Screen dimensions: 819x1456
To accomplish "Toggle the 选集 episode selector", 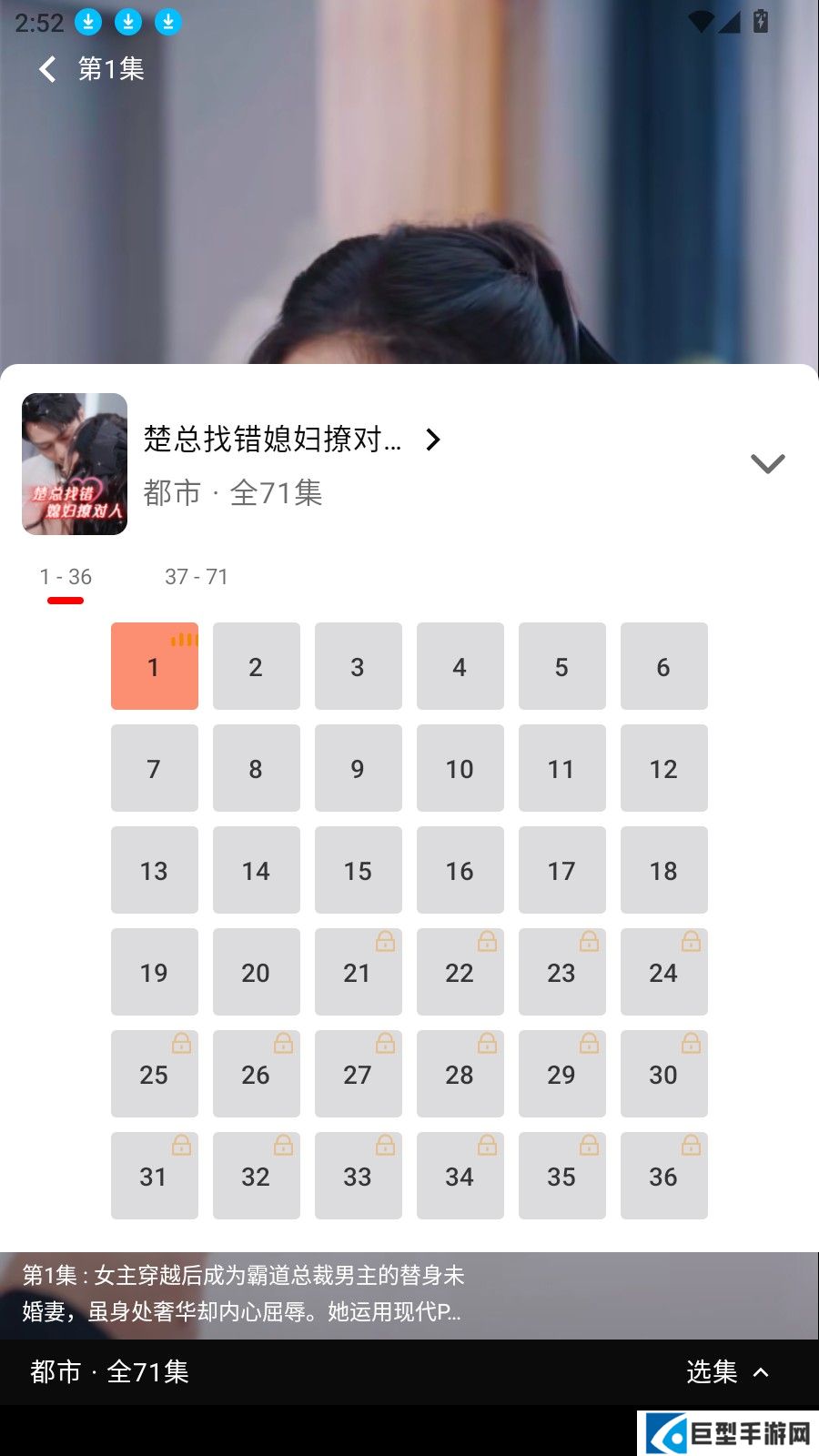I will [x=727, y=1371].
